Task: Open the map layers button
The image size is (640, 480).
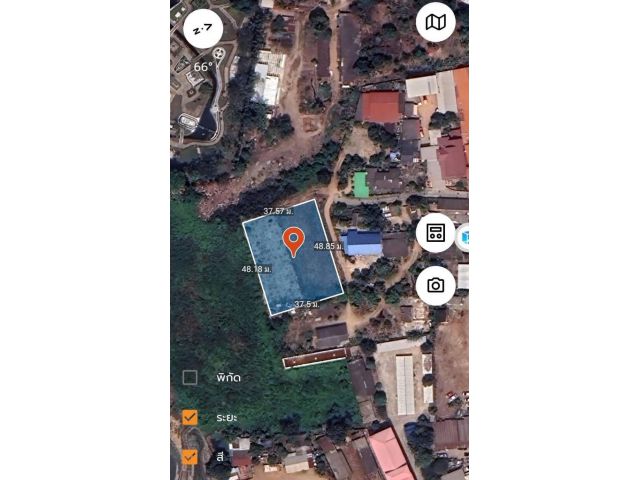Action: tap(435, 22)
